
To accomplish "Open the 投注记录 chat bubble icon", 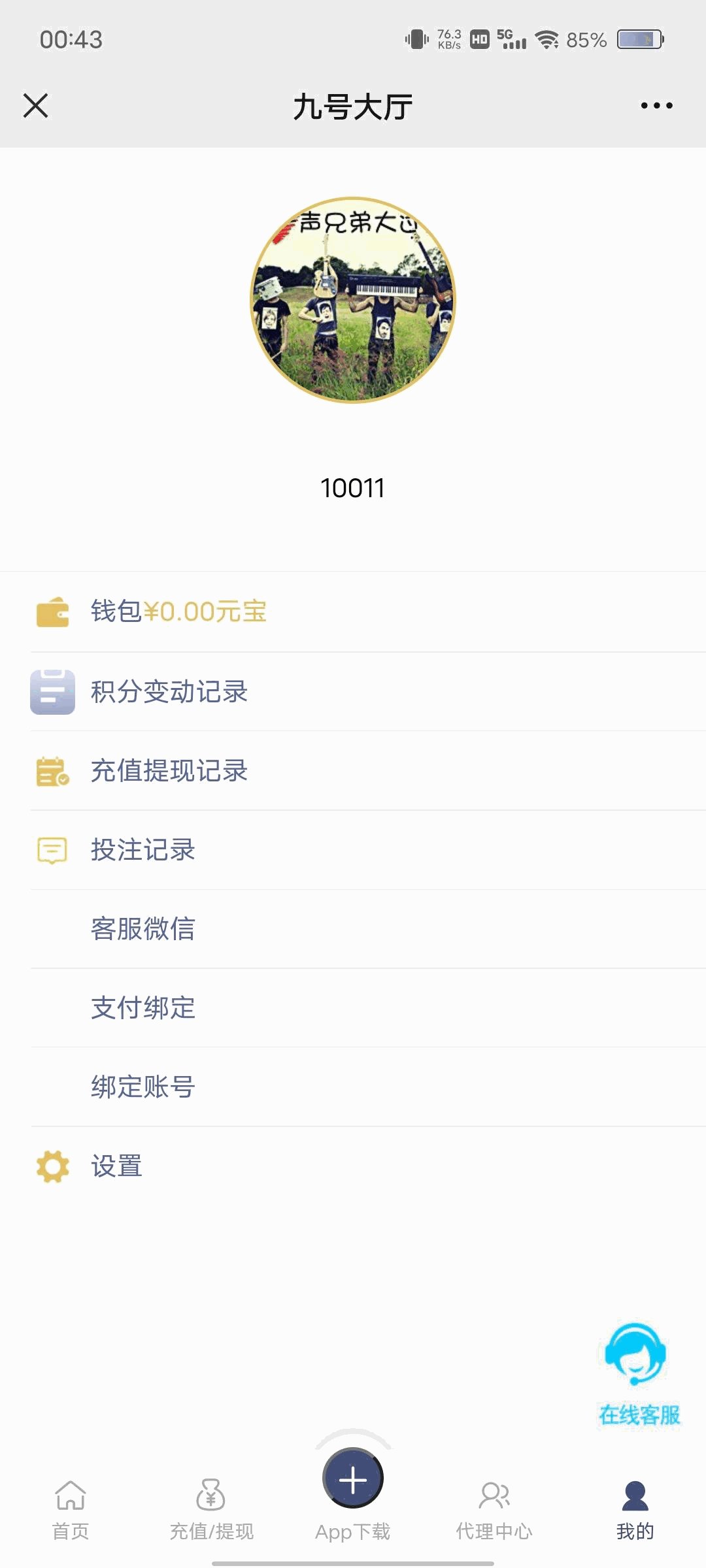I will pyautogui.click(x=53, y=850).
